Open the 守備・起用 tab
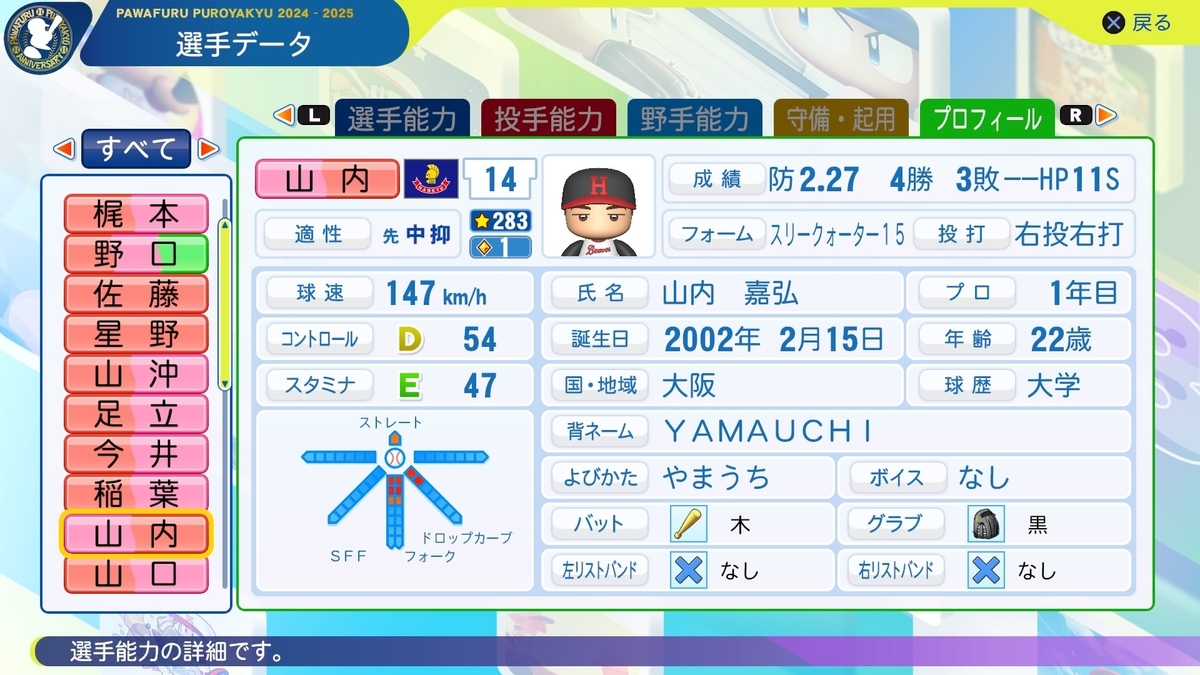1200x675 pixels. click(x=841, y=119)
